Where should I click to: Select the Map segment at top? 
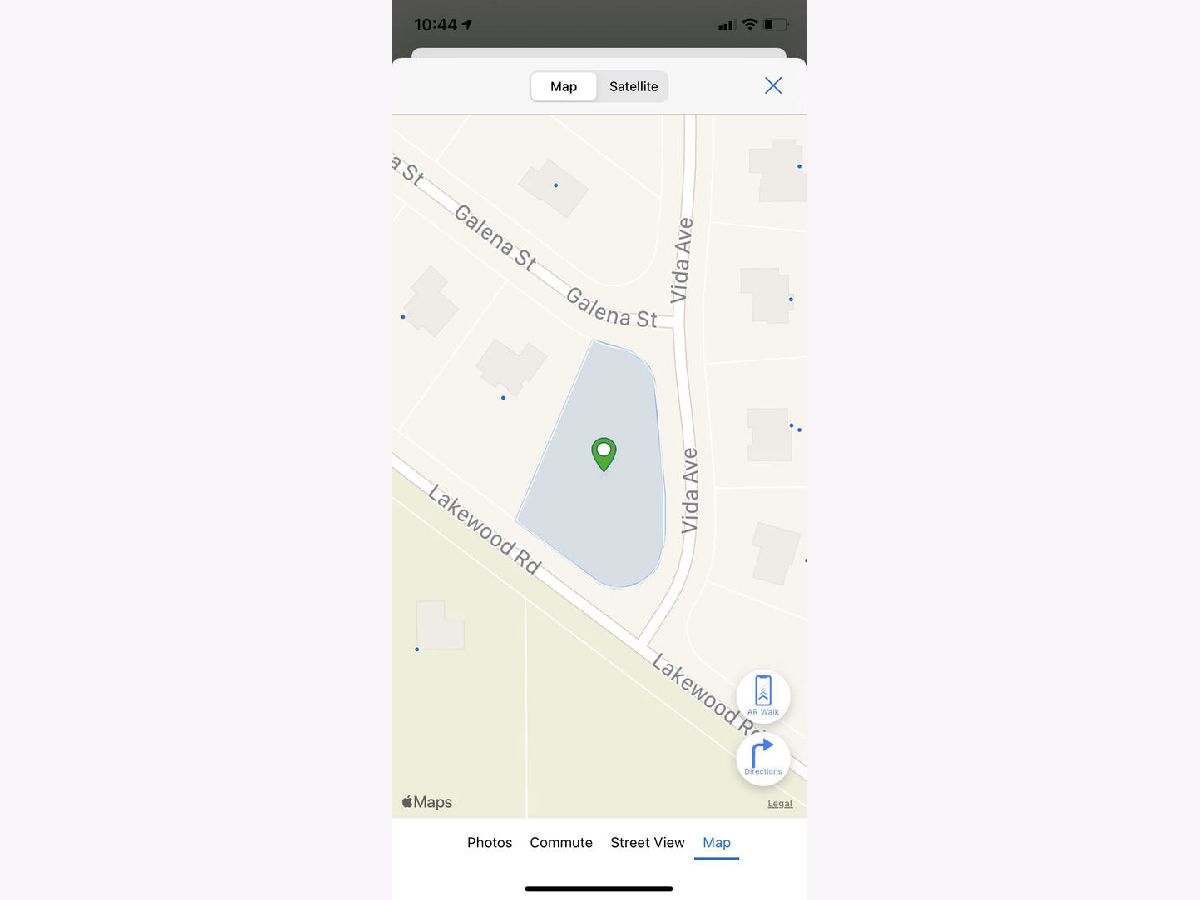[563, 87]
